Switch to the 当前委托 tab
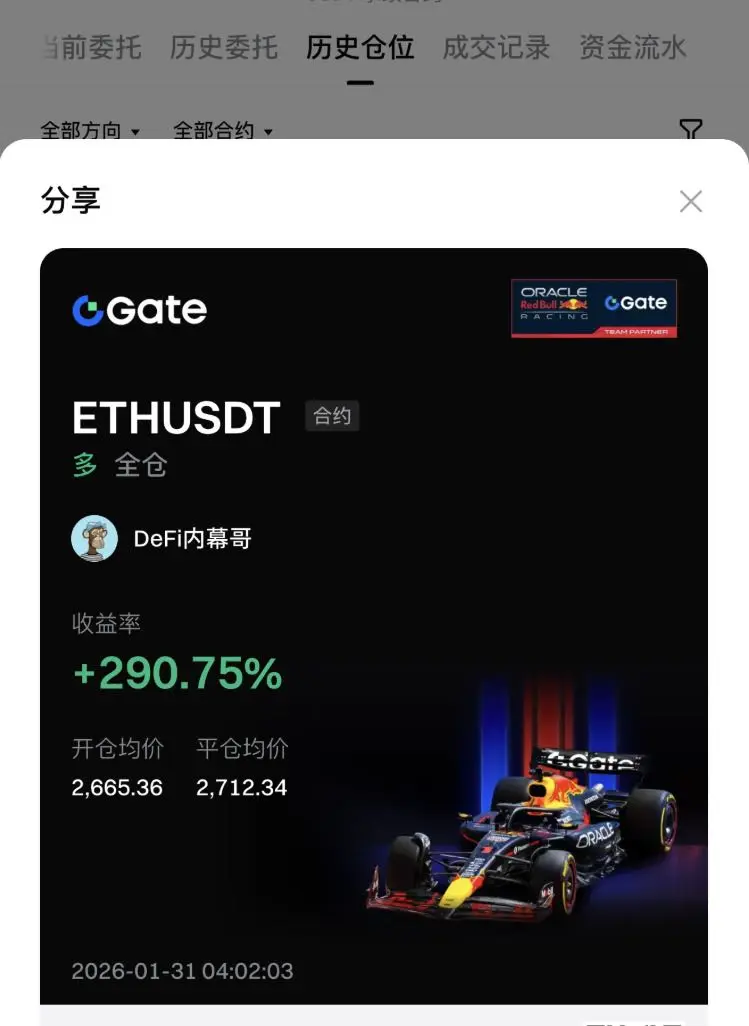 92,47
